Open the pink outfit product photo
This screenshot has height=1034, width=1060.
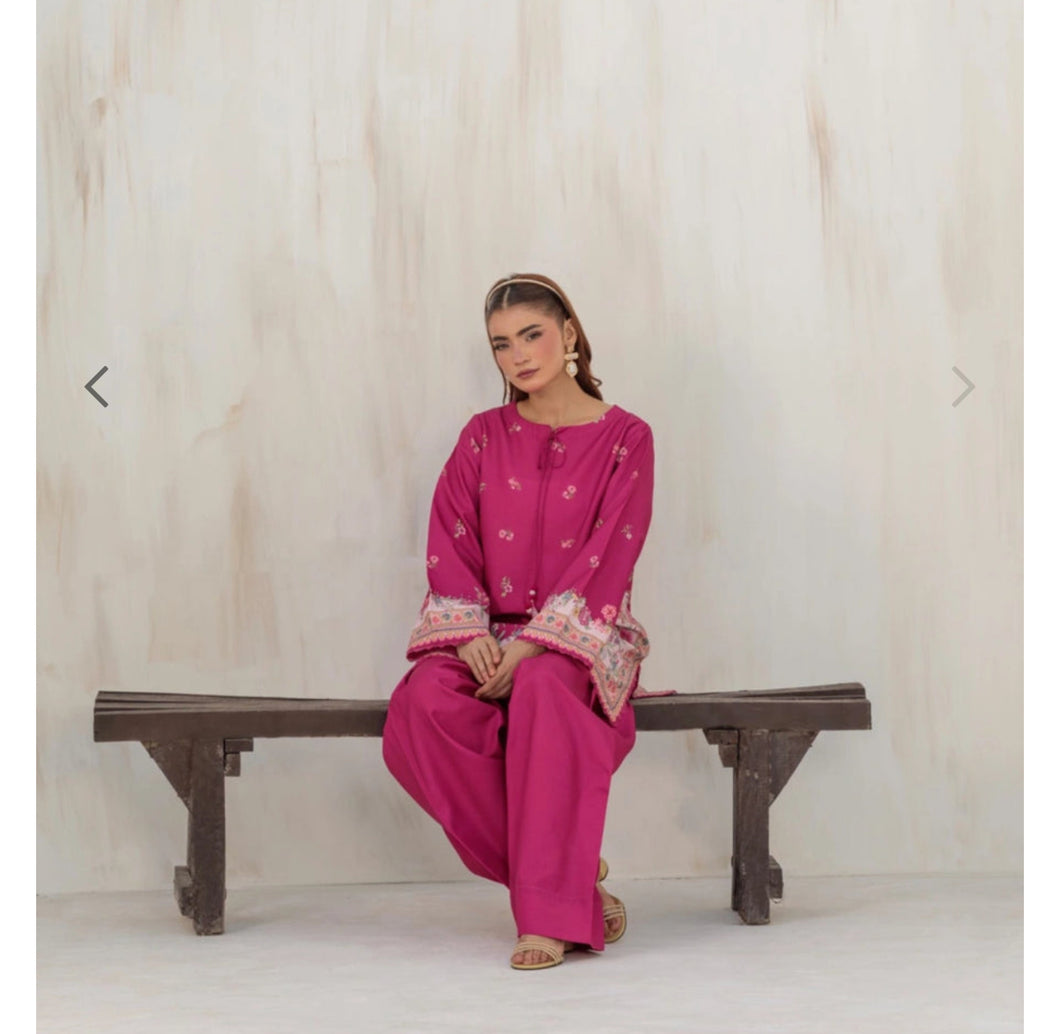point(529,600)
